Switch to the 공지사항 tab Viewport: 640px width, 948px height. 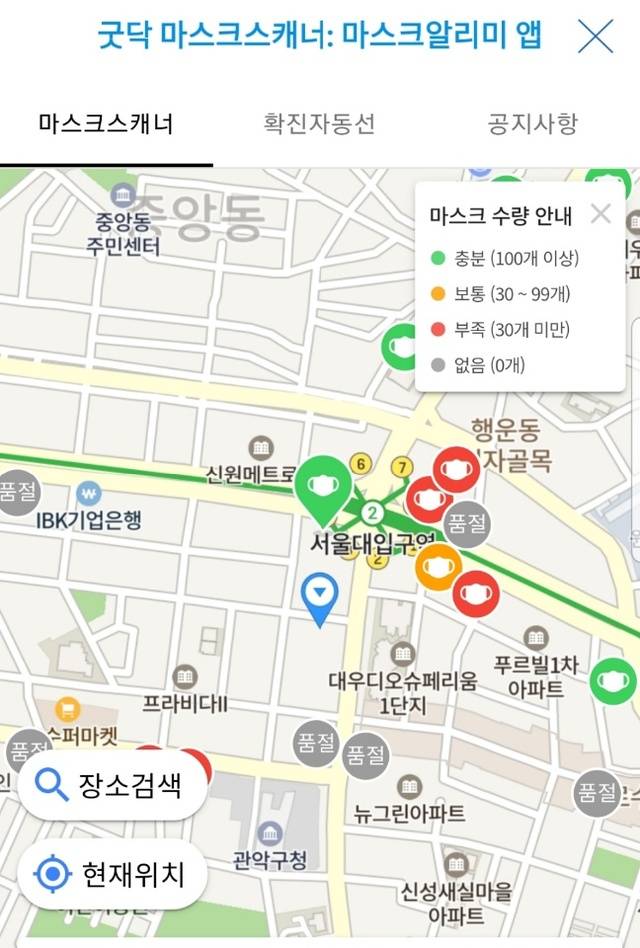coord(532,124)
